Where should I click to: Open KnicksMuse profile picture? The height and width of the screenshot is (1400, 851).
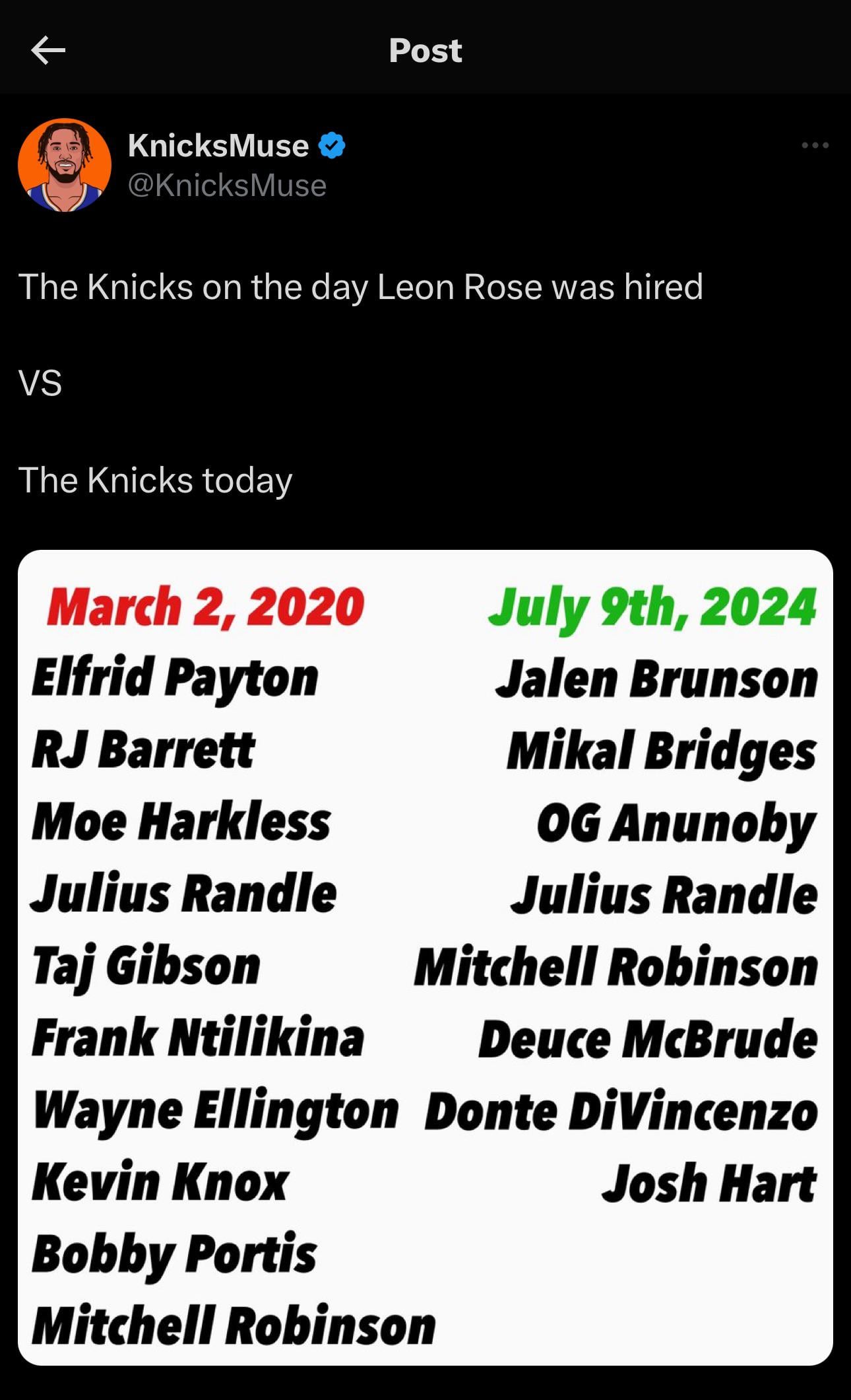click(x=65, y=165)
